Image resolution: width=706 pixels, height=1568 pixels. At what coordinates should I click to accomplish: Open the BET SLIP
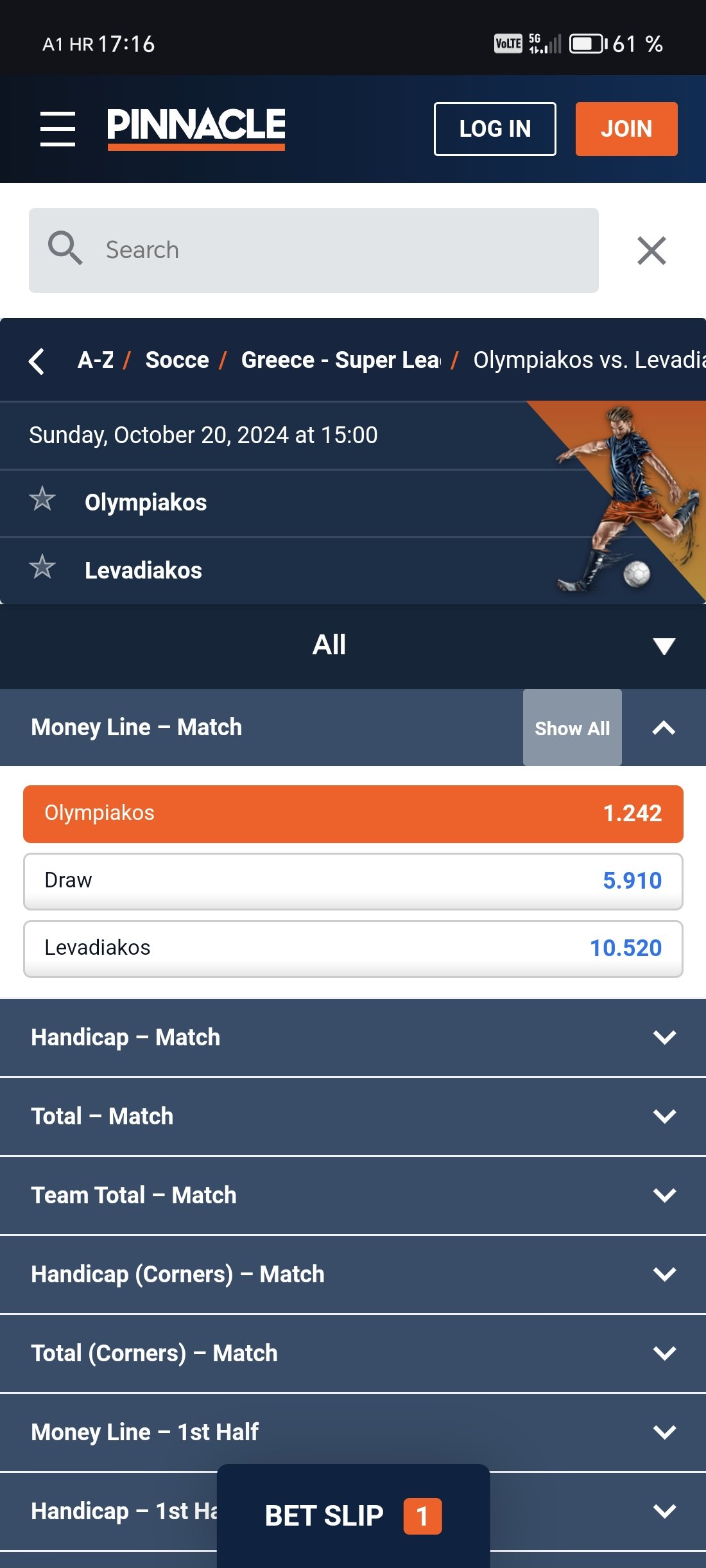pos(353,1516)
